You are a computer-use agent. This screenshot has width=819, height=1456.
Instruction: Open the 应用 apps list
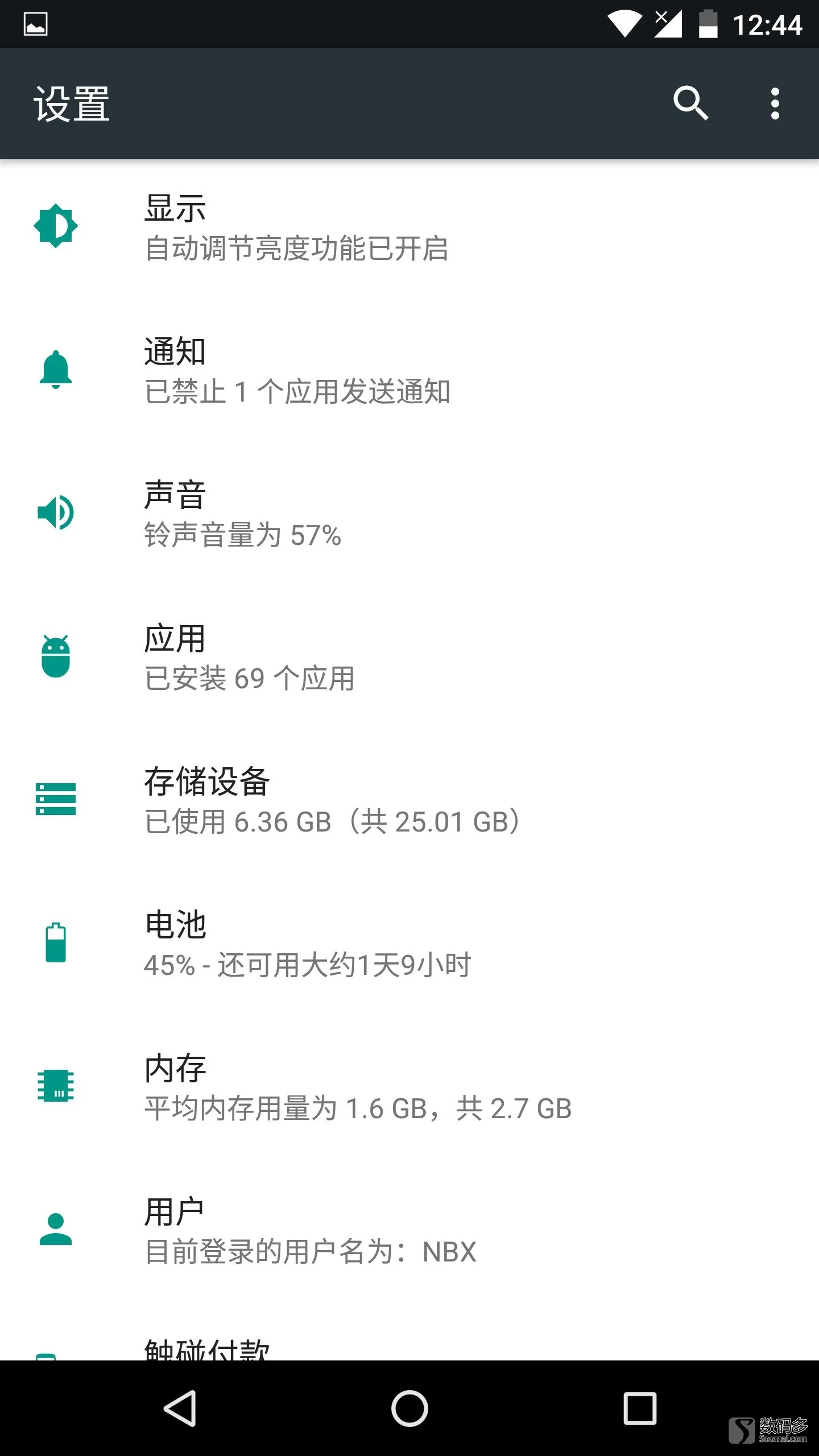[409, 657]
